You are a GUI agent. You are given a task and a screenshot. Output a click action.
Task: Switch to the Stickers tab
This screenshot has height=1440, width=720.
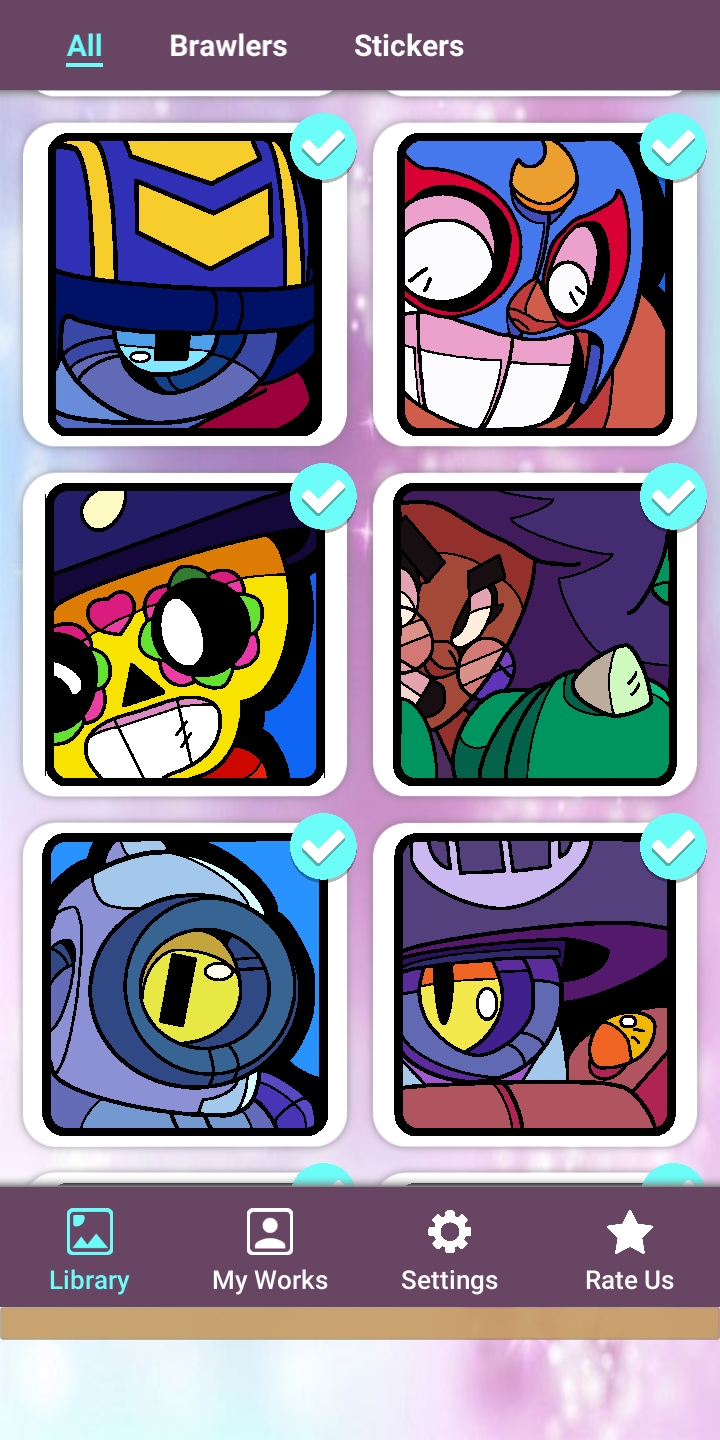coord(408,46)
